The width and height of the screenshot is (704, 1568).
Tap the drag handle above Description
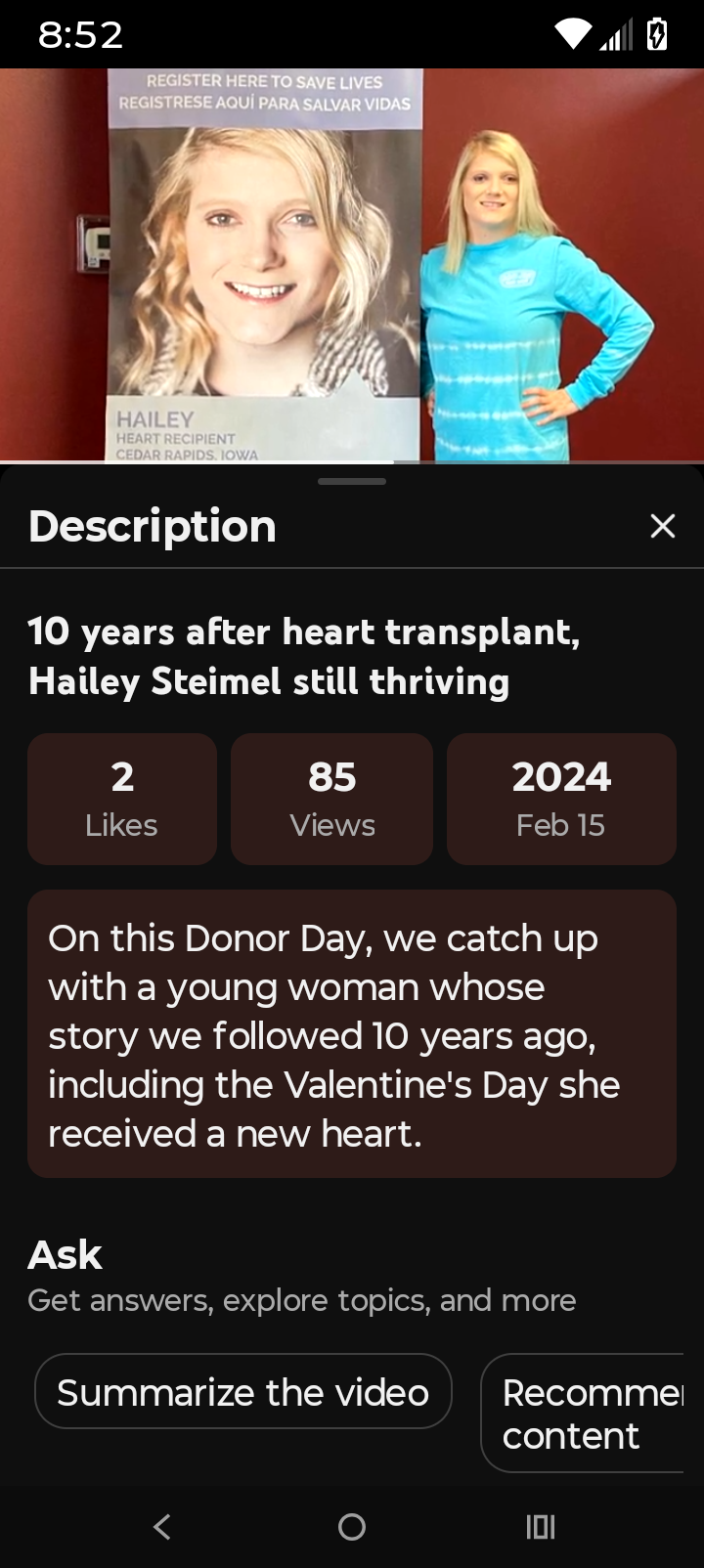[352, 481]
